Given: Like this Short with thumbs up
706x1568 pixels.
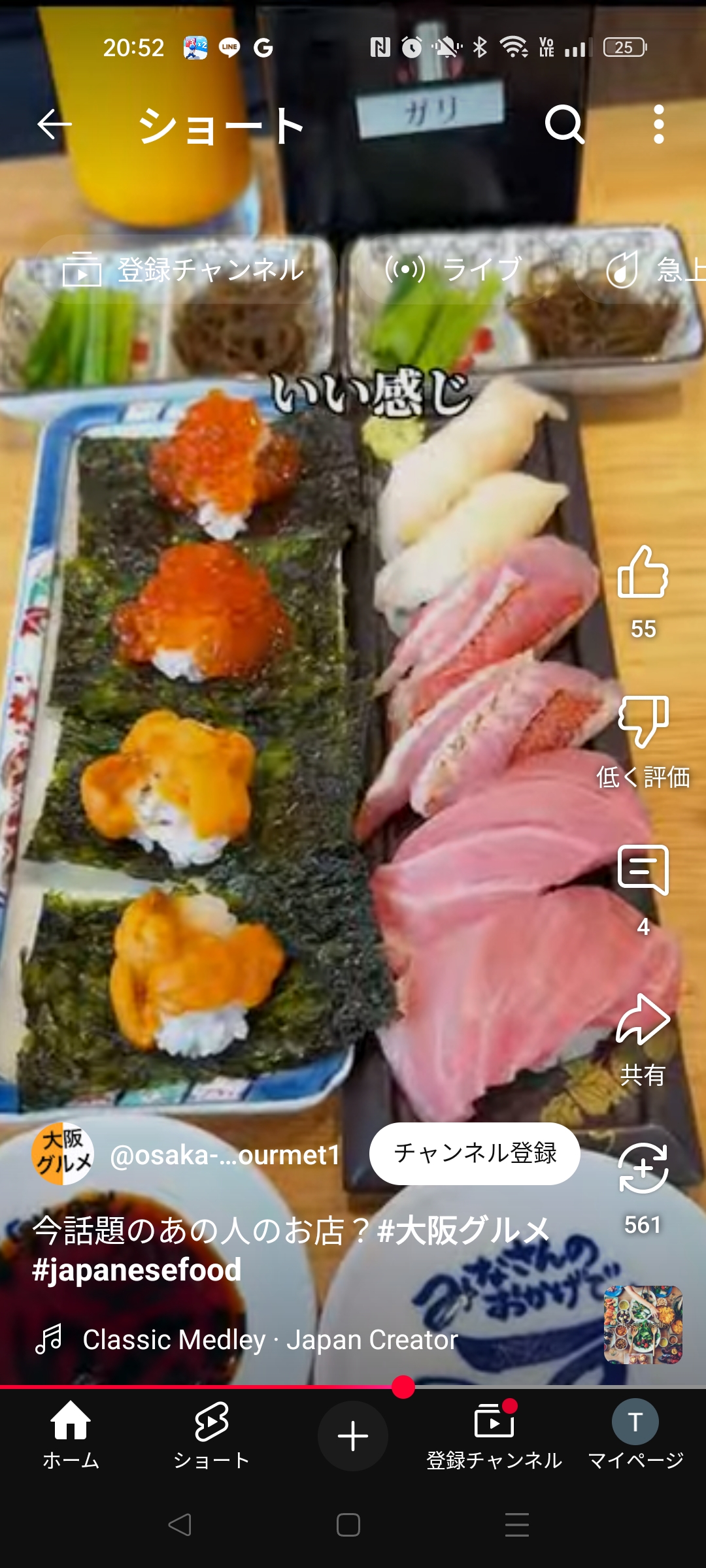Looking at the screenshot, I should coord(643,572).
